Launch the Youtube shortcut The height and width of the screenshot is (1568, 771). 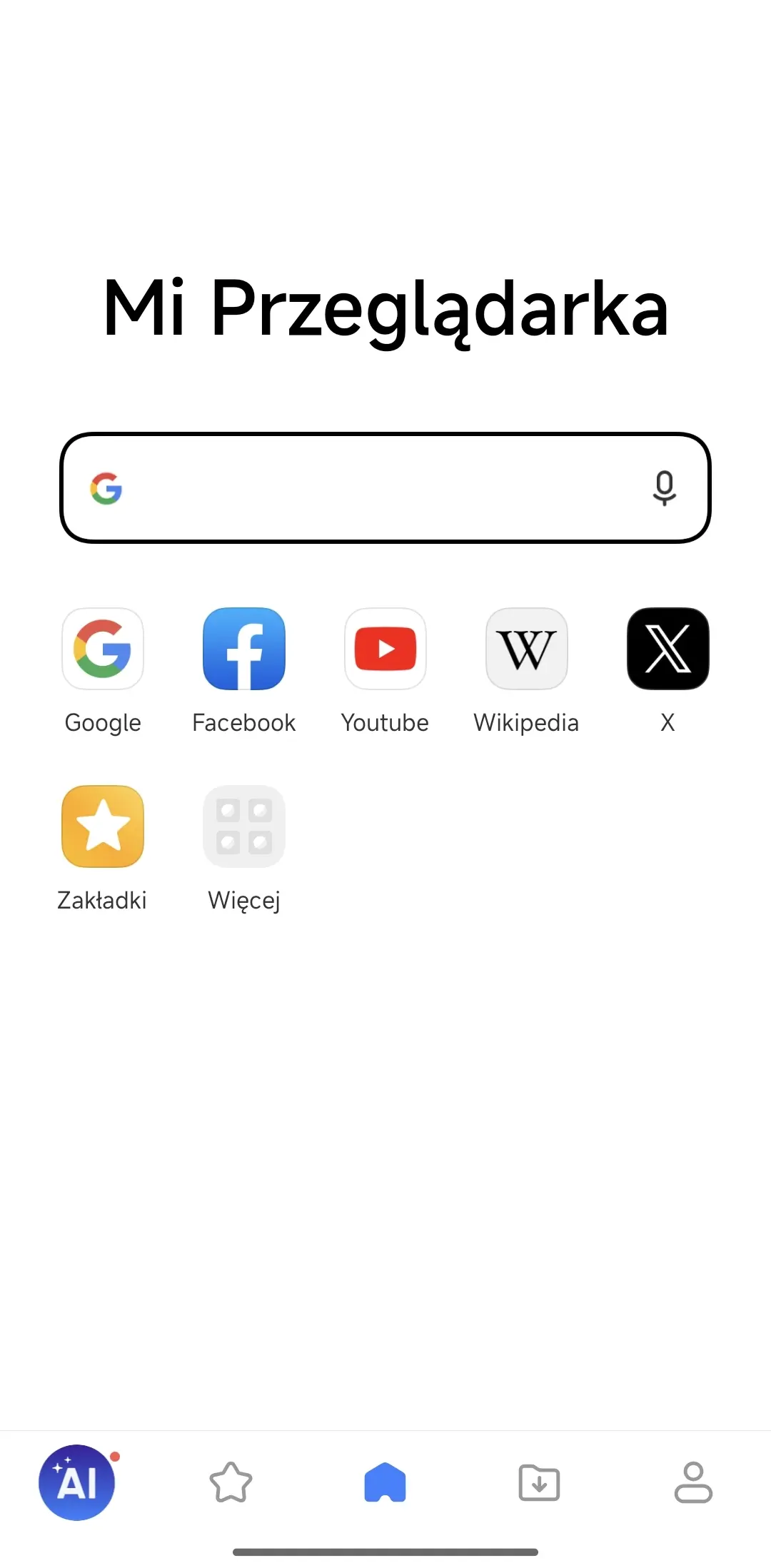coord(385,649)
